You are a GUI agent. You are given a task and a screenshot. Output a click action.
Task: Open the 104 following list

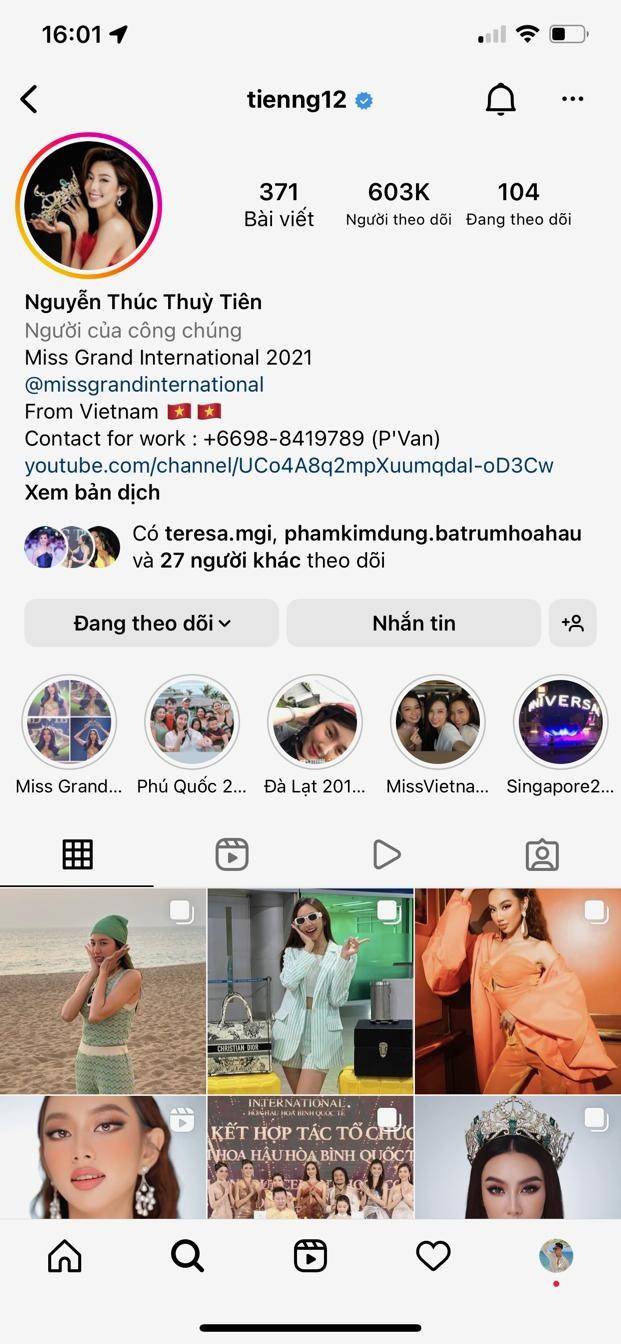coord(518,203)
